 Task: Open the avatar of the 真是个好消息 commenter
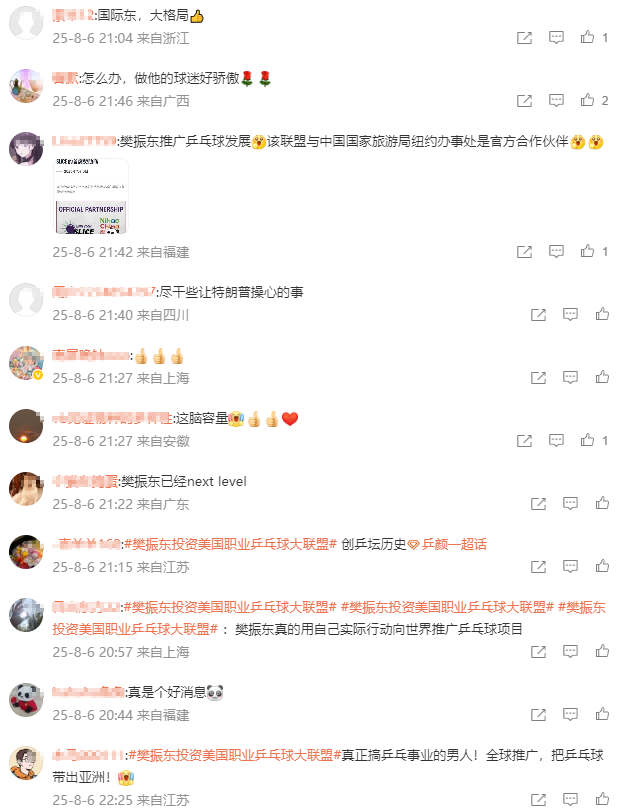(25, 700)
